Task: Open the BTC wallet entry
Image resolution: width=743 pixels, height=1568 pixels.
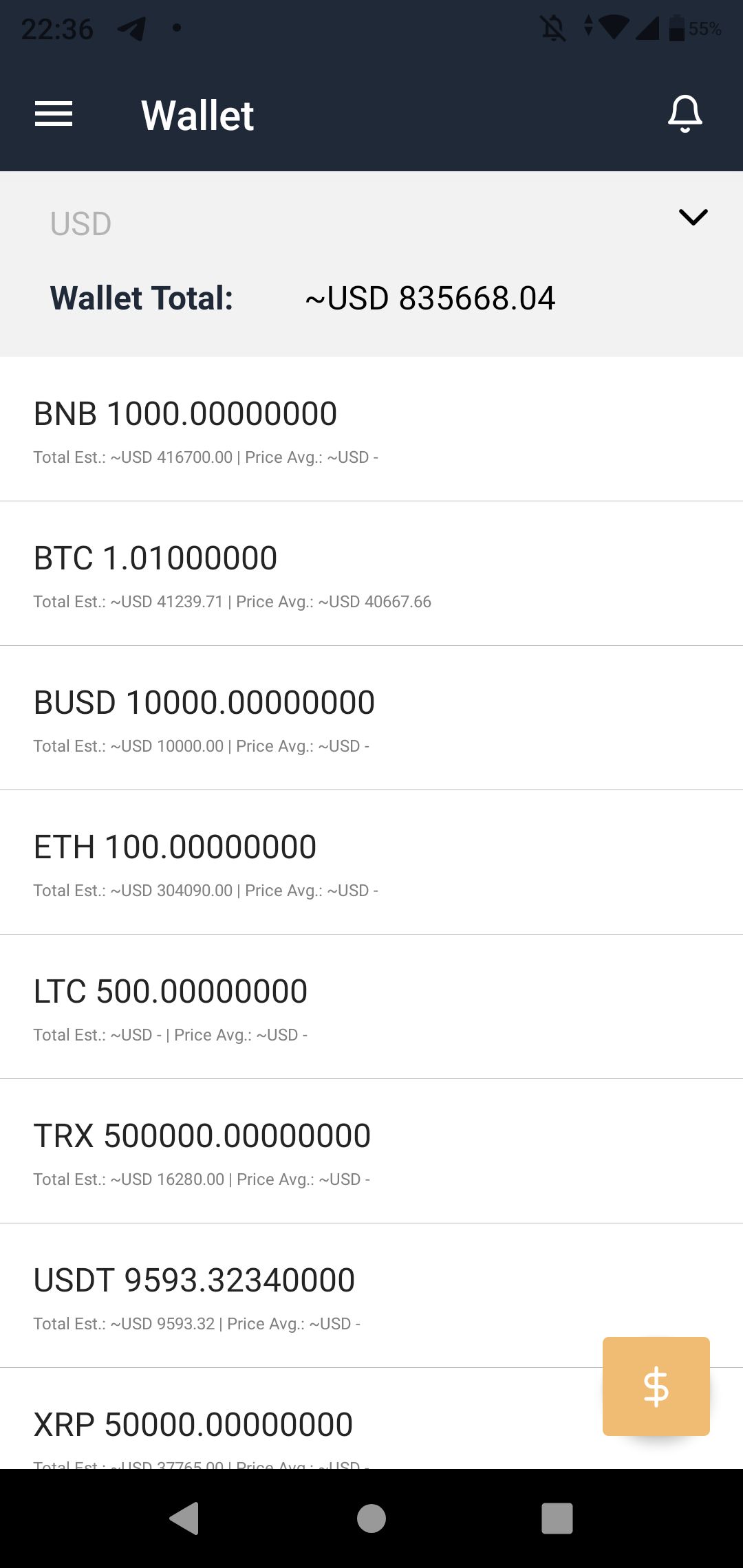Action: point(371,574)
